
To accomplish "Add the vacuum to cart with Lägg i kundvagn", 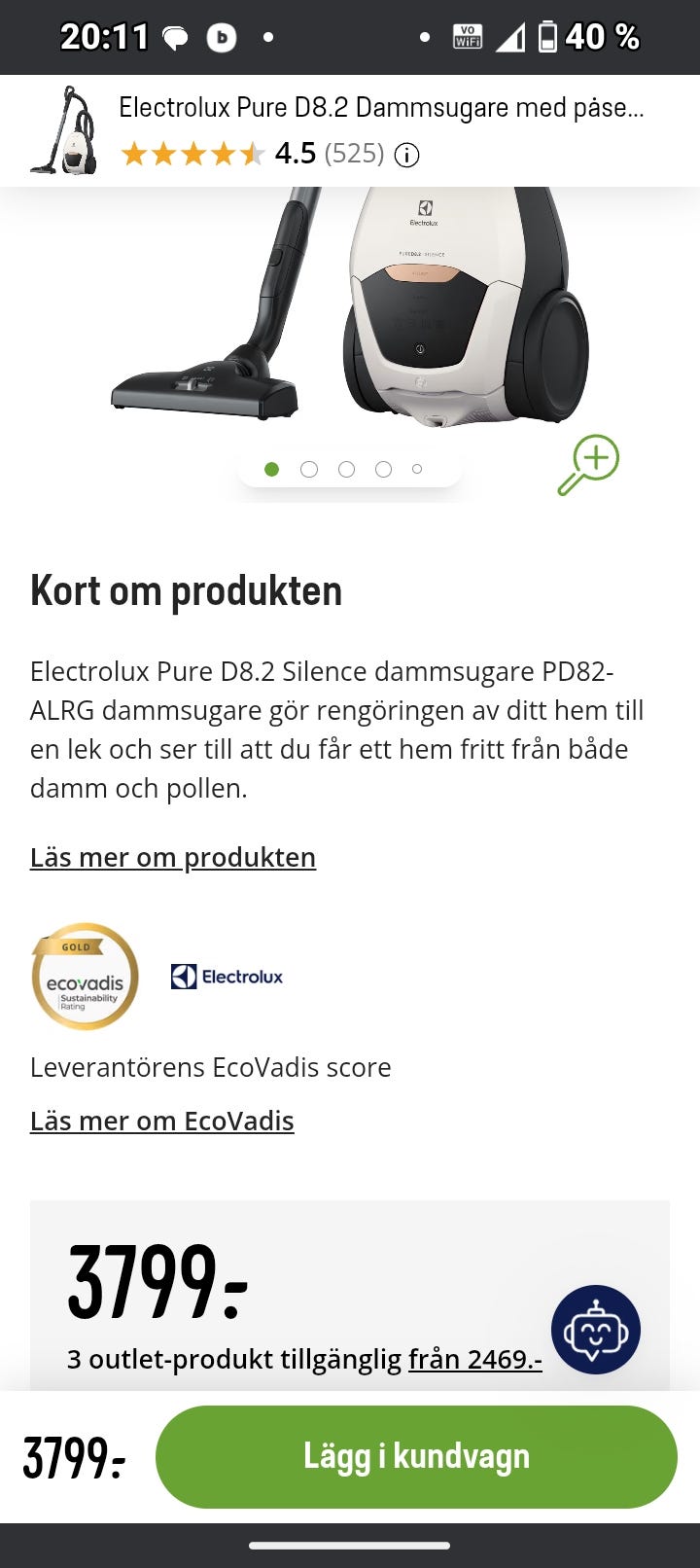I will tap(416, 1456).
